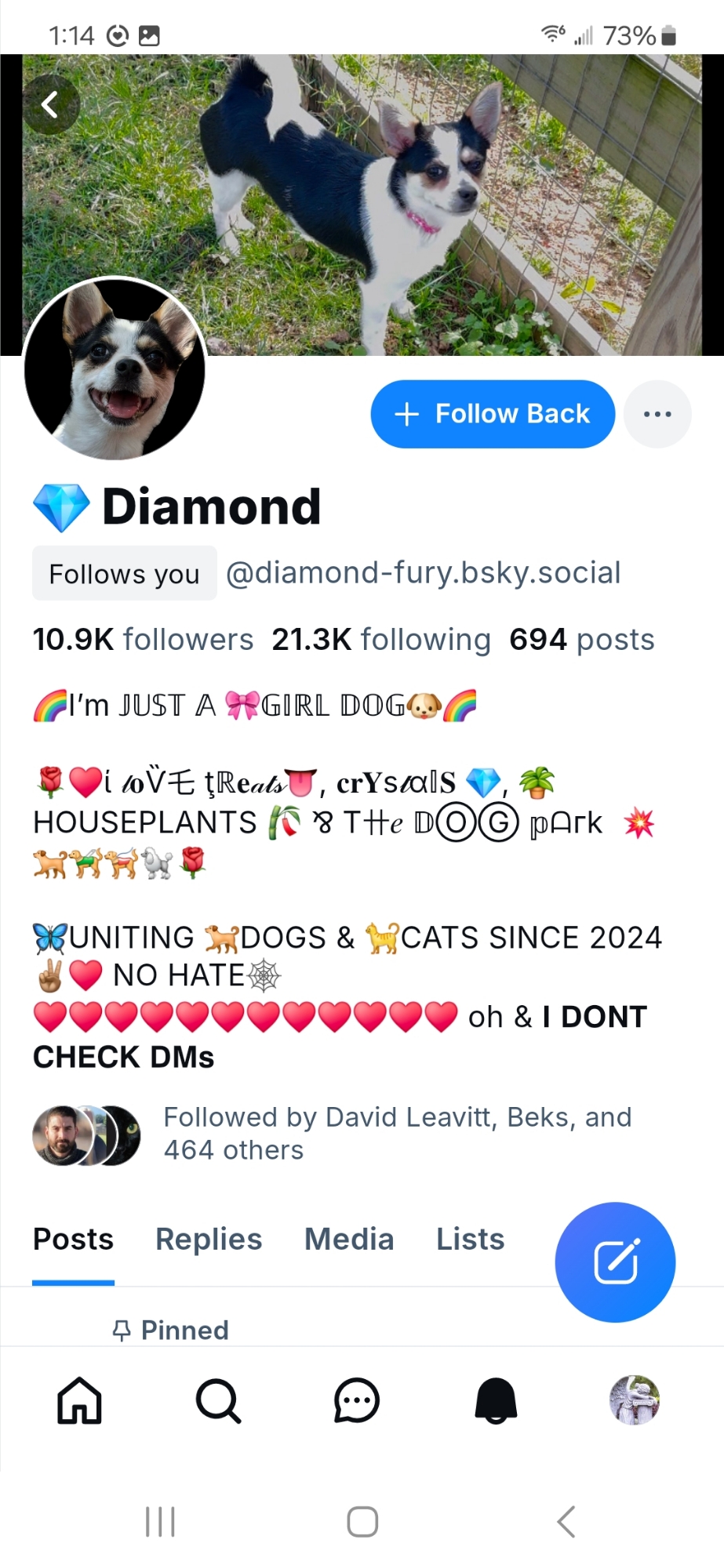Open search from the bottom bar
The width and height of the screenshot is (724, 1568).
pos(218,1400)
